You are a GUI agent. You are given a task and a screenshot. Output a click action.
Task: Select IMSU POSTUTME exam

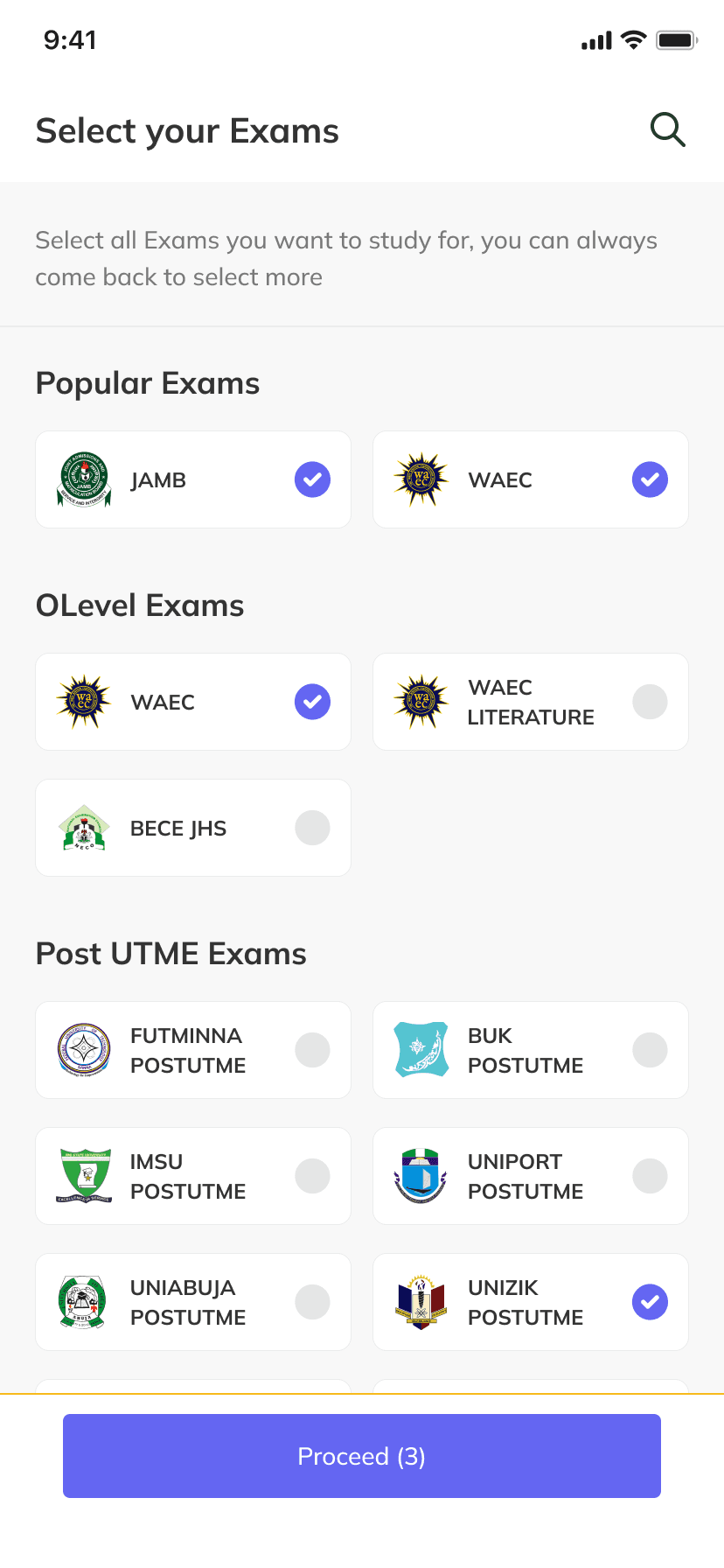click(312, 1176)
